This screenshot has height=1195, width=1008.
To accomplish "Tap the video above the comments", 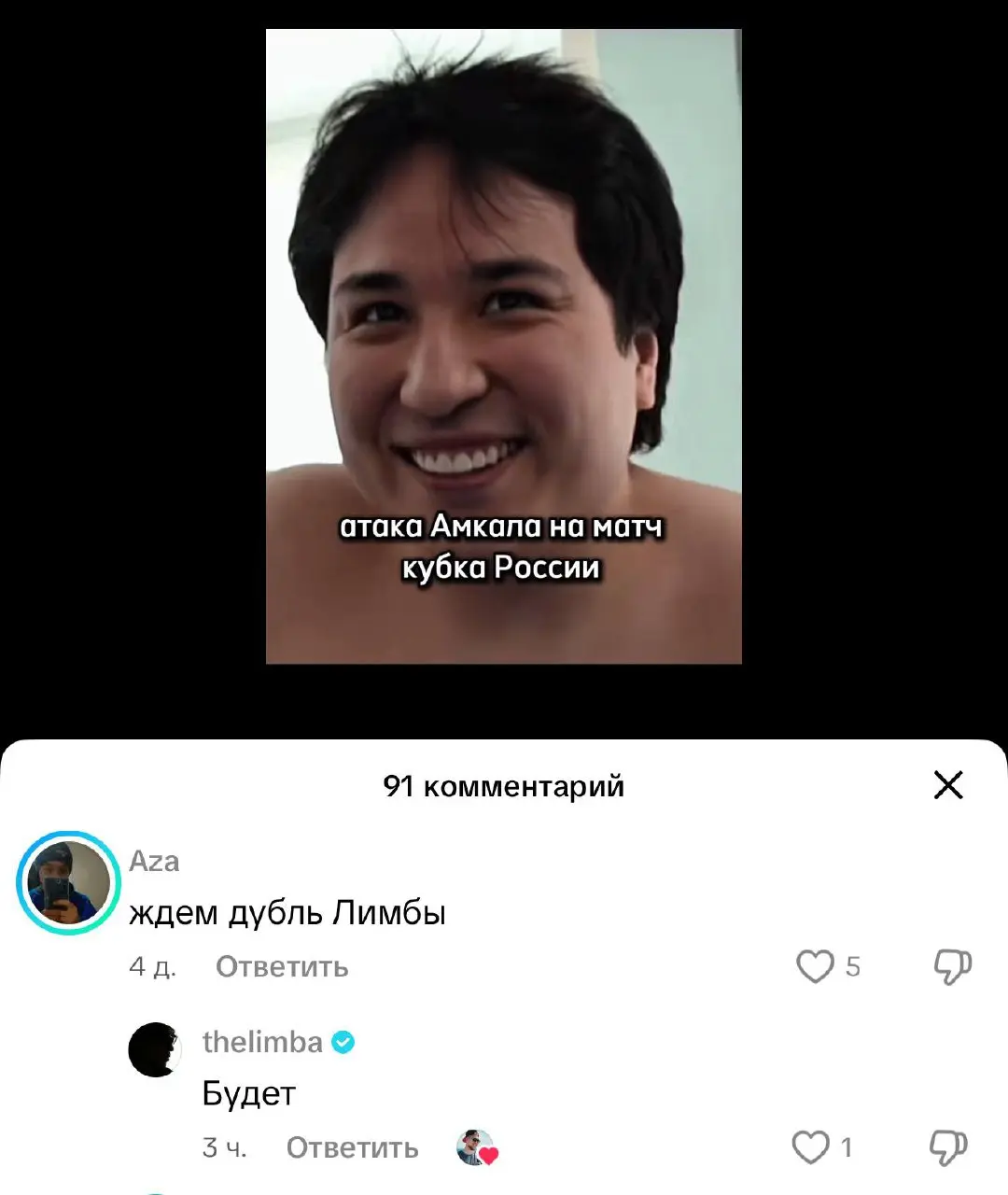I will [503, 345].
